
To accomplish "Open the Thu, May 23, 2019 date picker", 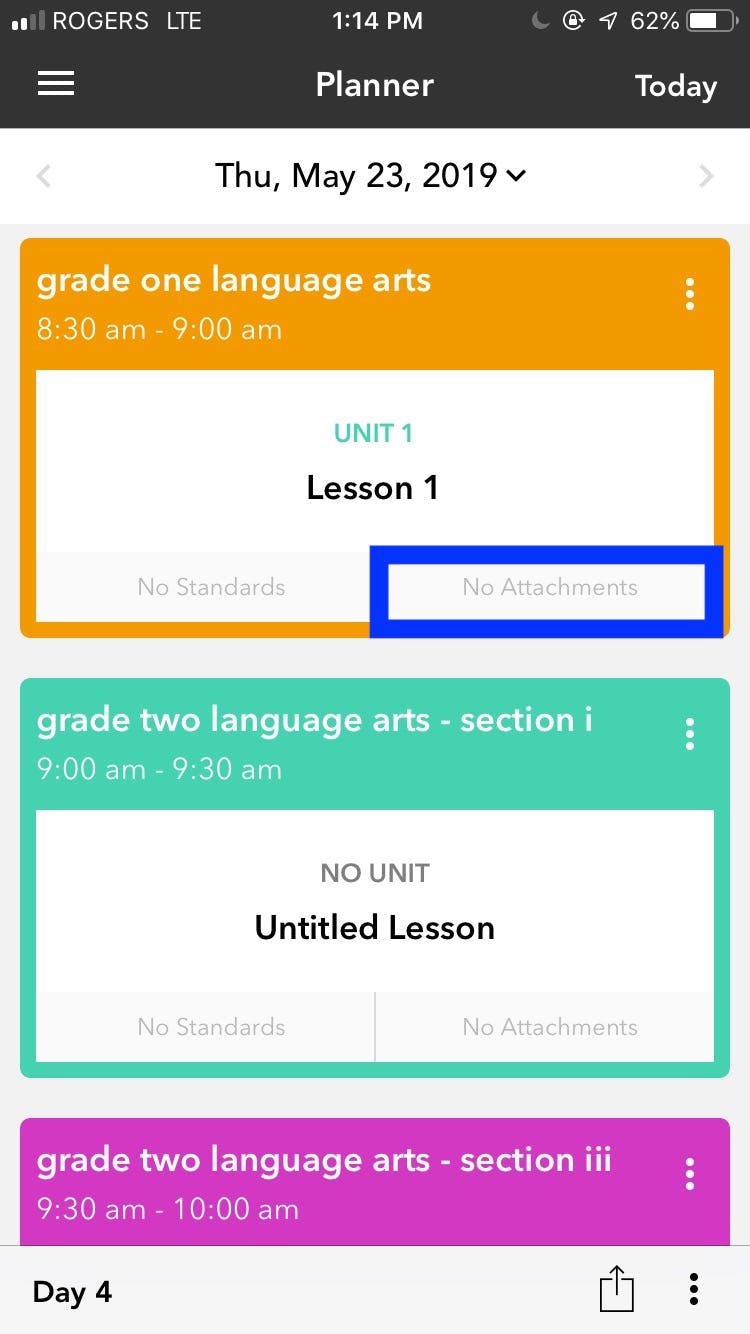I will point(370,176).
